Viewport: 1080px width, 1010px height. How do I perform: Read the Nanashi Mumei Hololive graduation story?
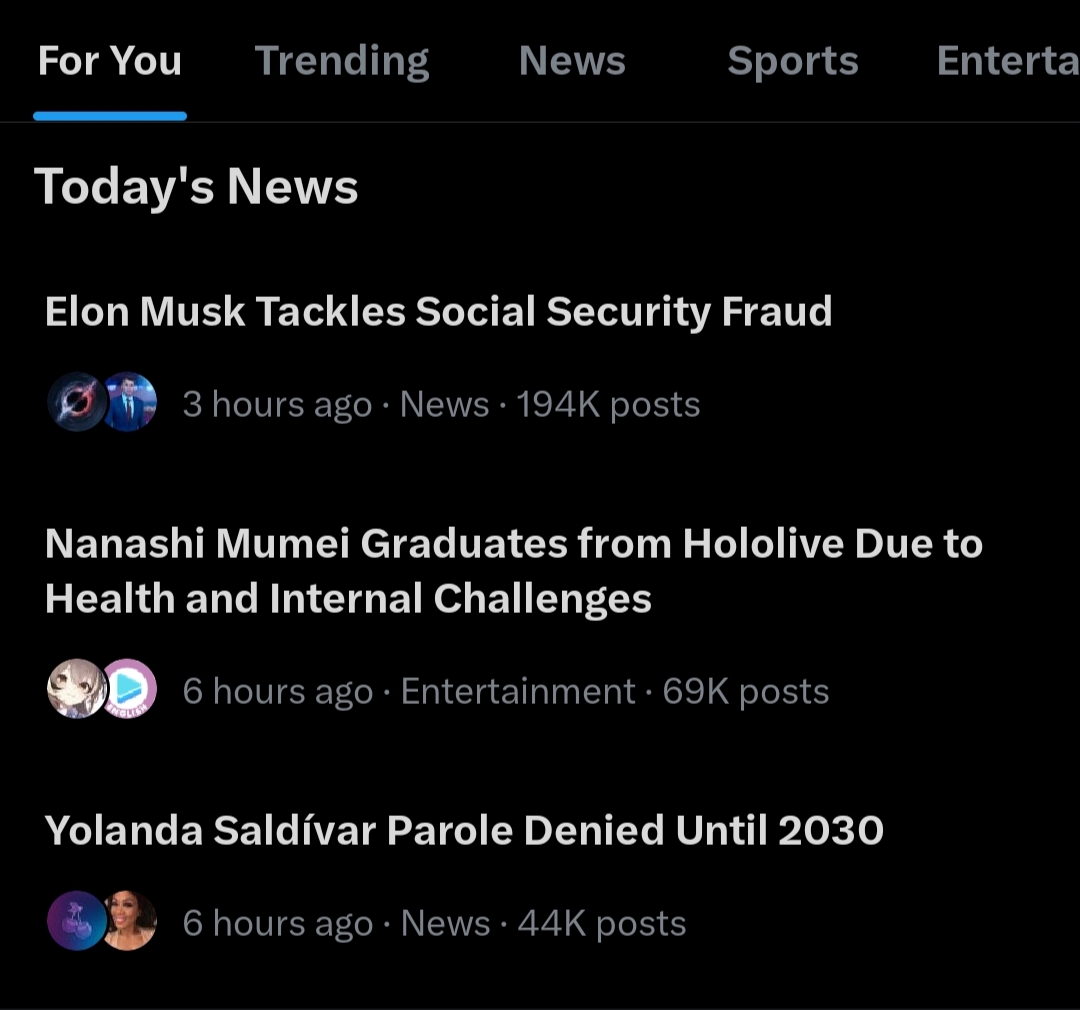[513, 571]
